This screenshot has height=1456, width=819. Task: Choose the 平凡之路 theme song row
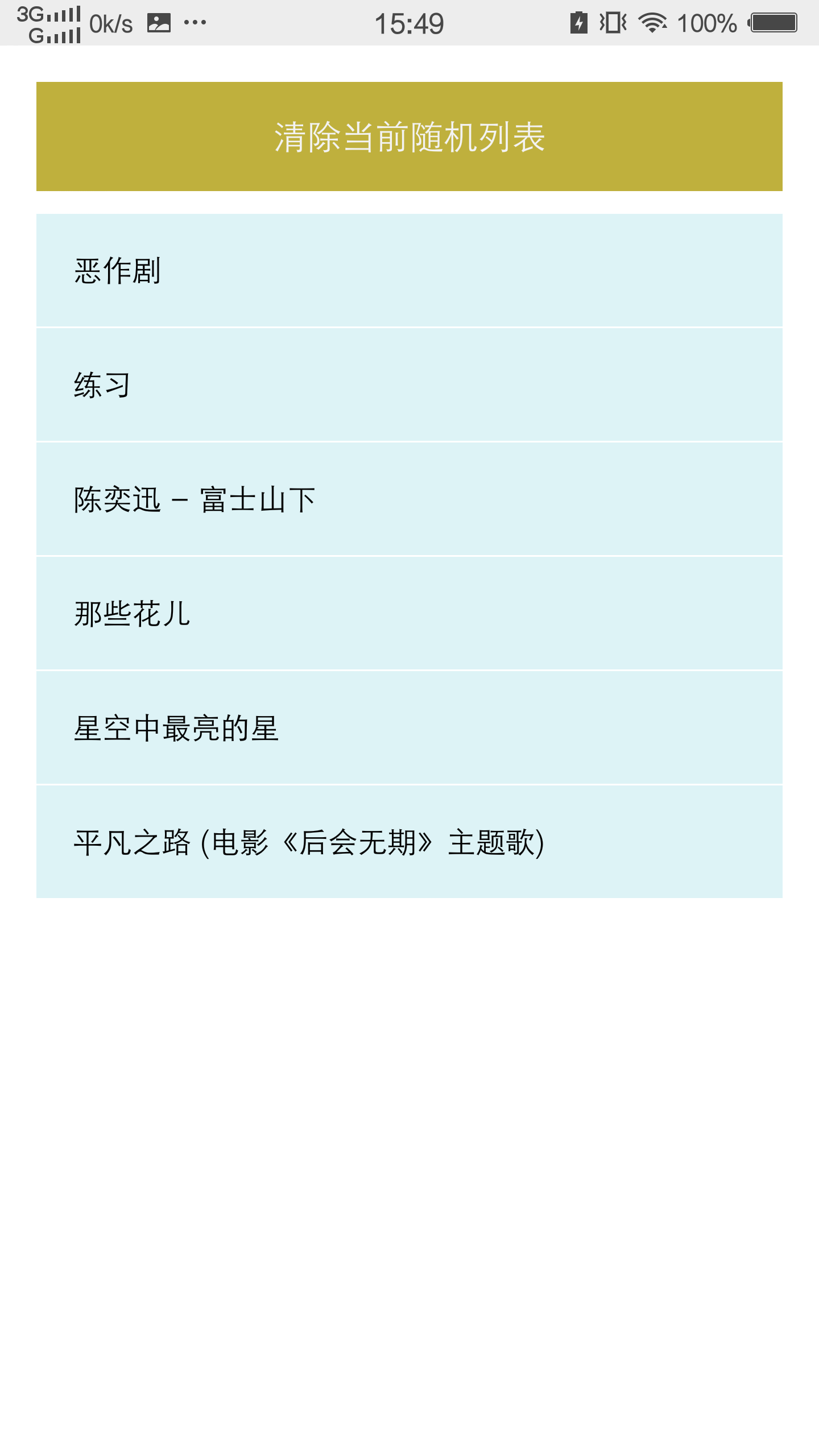pos(409,842)
